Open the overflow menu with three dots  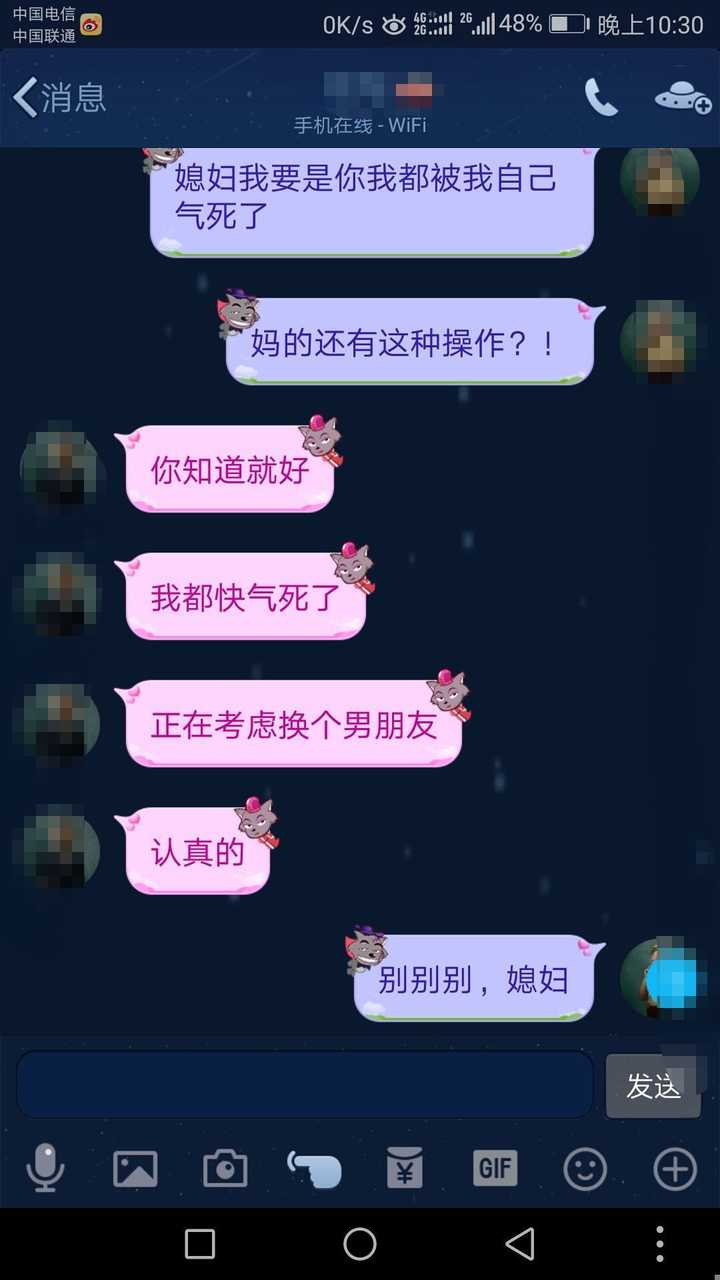659,1244
